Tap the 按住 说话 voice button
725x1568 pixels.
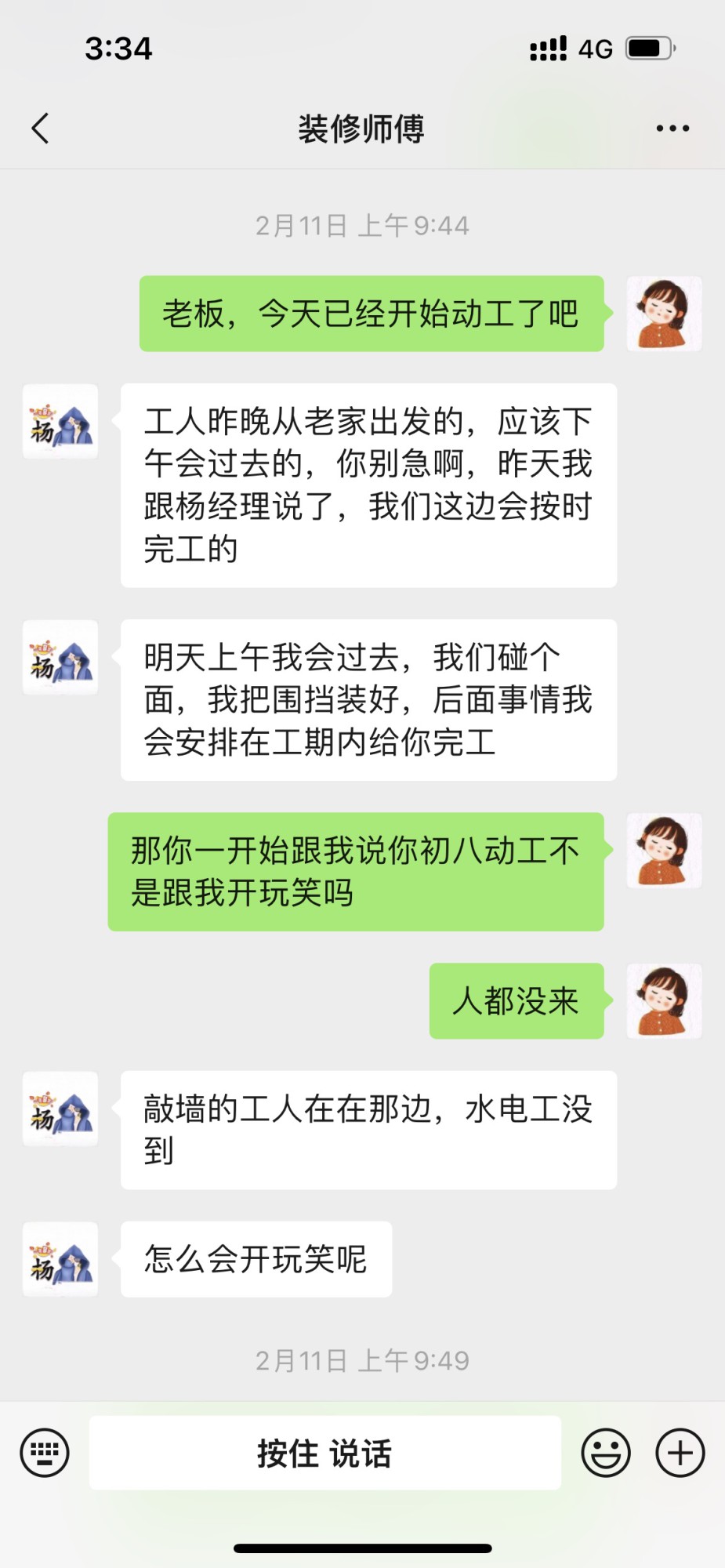(324, 1453)
